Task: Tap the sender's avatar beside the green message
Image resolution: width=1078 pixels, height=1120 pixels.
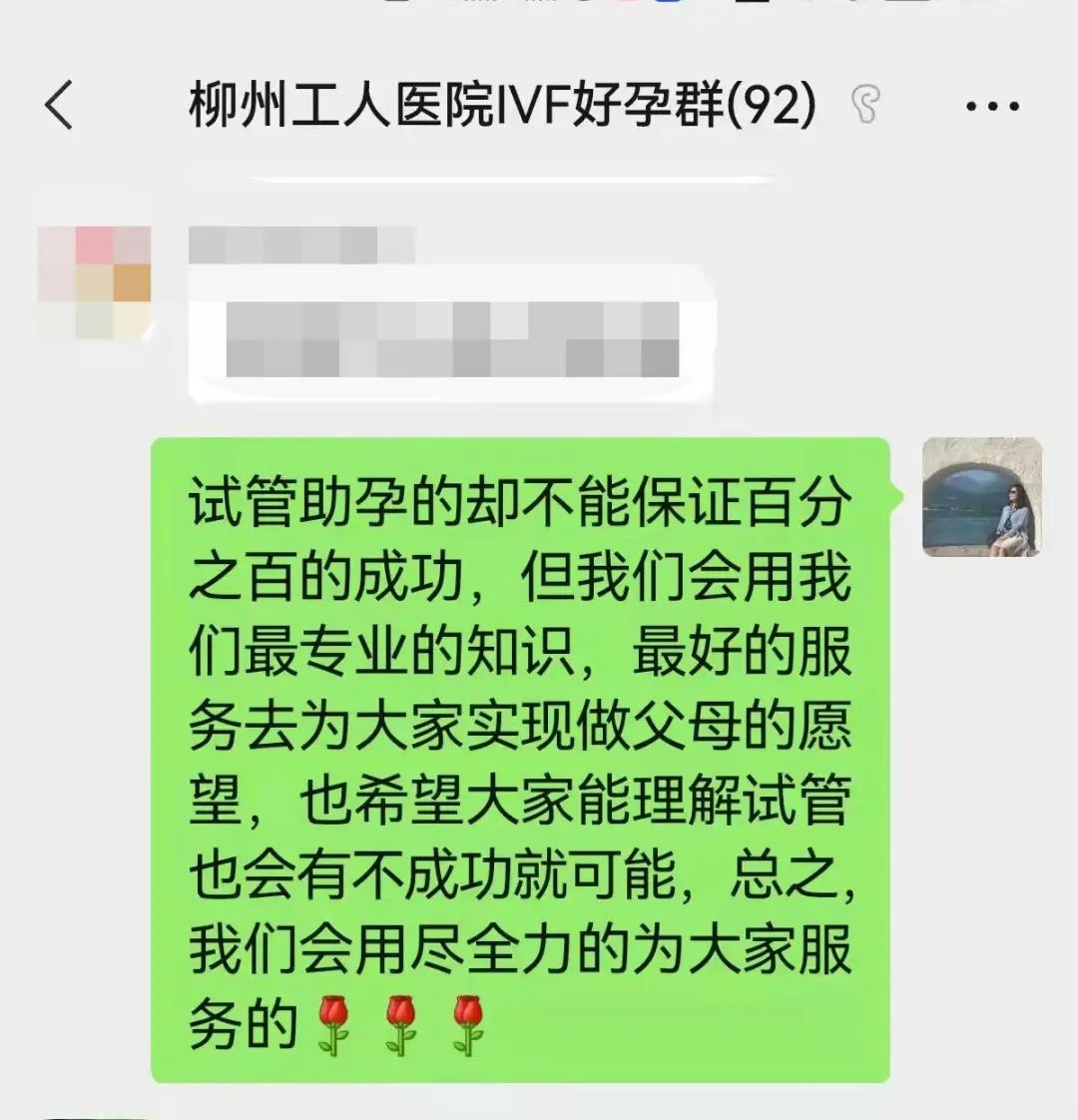Action: [982, 497]
